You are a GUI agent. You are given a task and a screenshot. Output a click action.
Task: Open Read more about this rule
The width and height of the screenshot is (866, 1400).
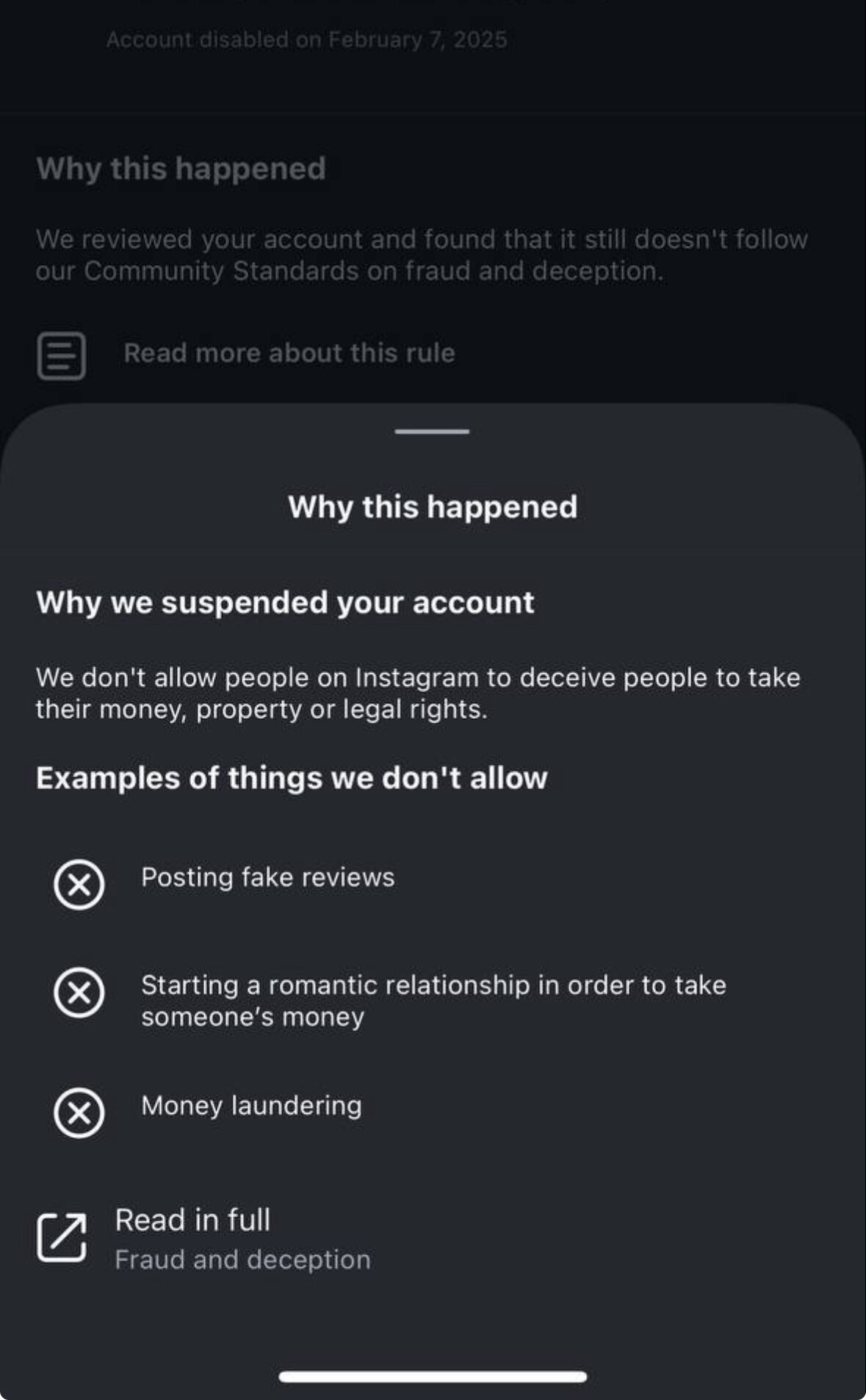pyautogui.click(x=246, y=355)
